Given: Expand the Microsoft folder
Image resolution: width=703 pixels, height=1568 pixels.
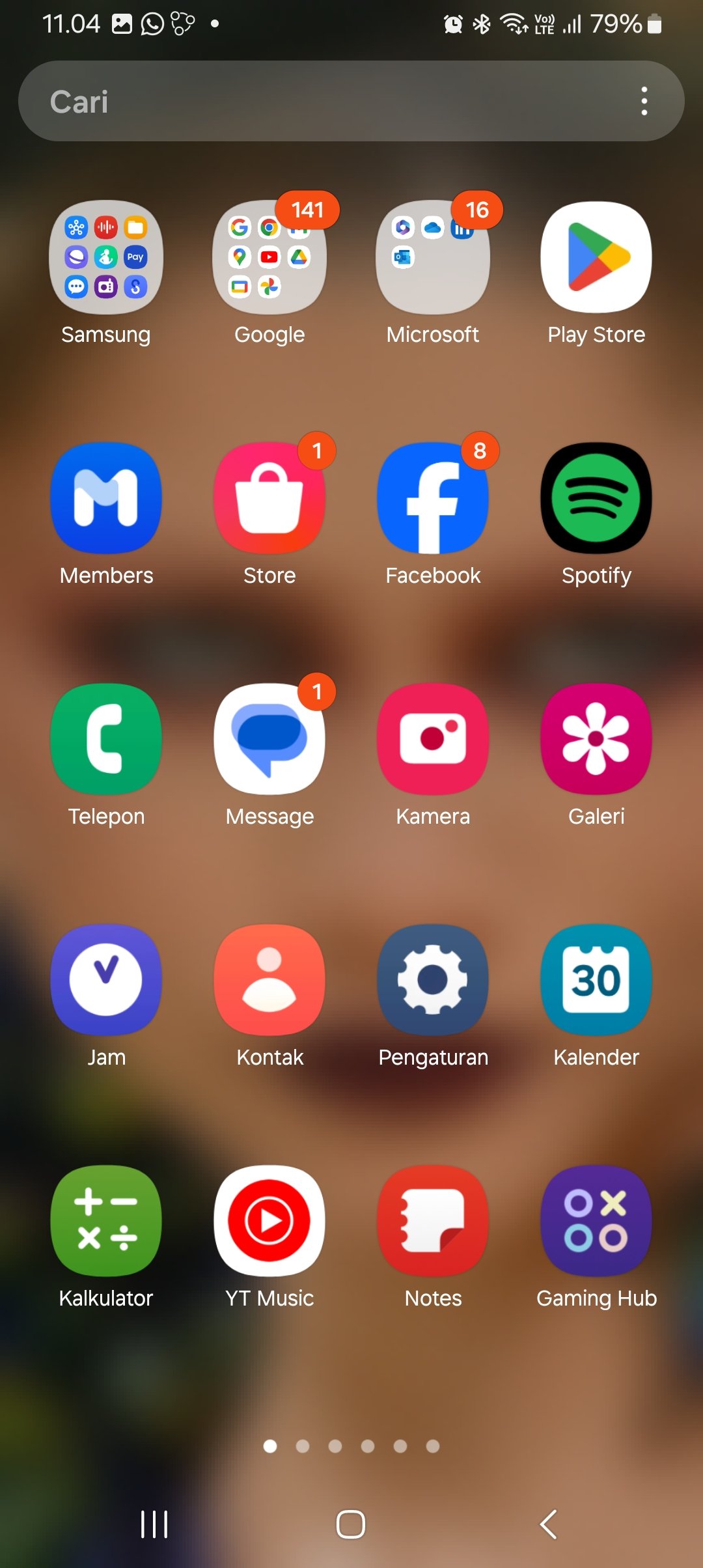Looking at the screenshot, I should coord(432,257).
